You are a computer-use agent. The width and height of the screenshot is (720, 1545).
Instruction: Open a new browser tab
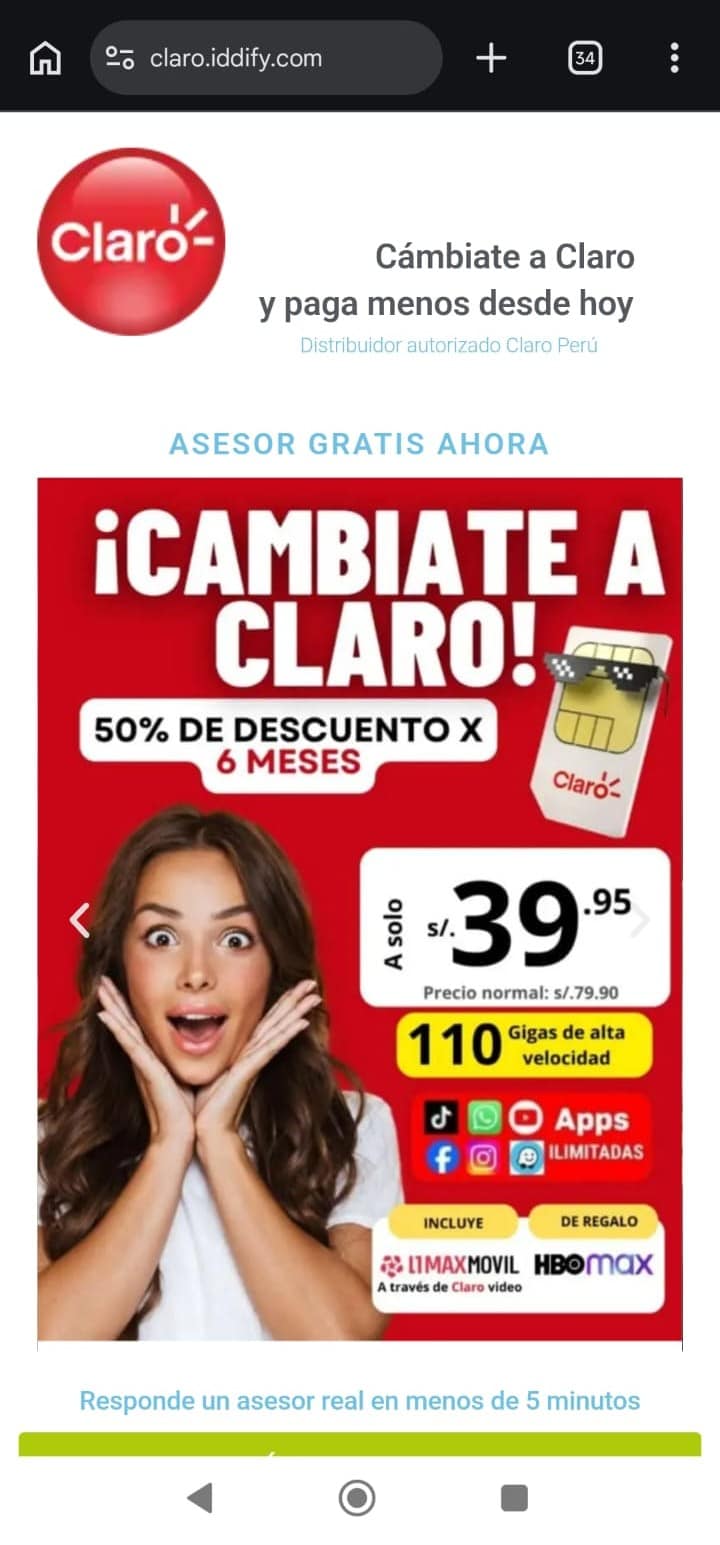click(491, 58)
